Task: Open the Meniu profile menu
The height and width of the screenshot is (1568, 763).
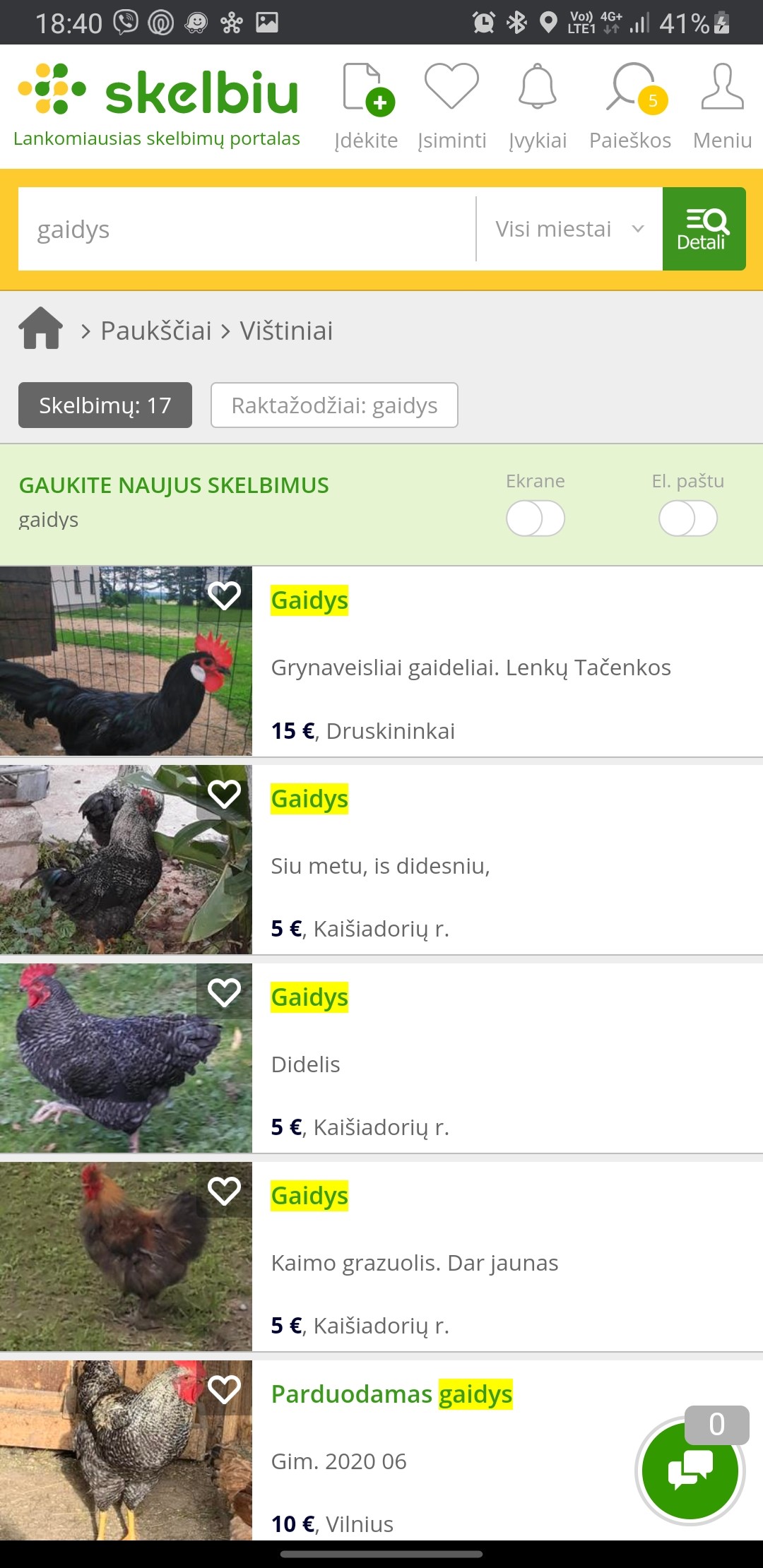Action: click(x=722, y=106)
